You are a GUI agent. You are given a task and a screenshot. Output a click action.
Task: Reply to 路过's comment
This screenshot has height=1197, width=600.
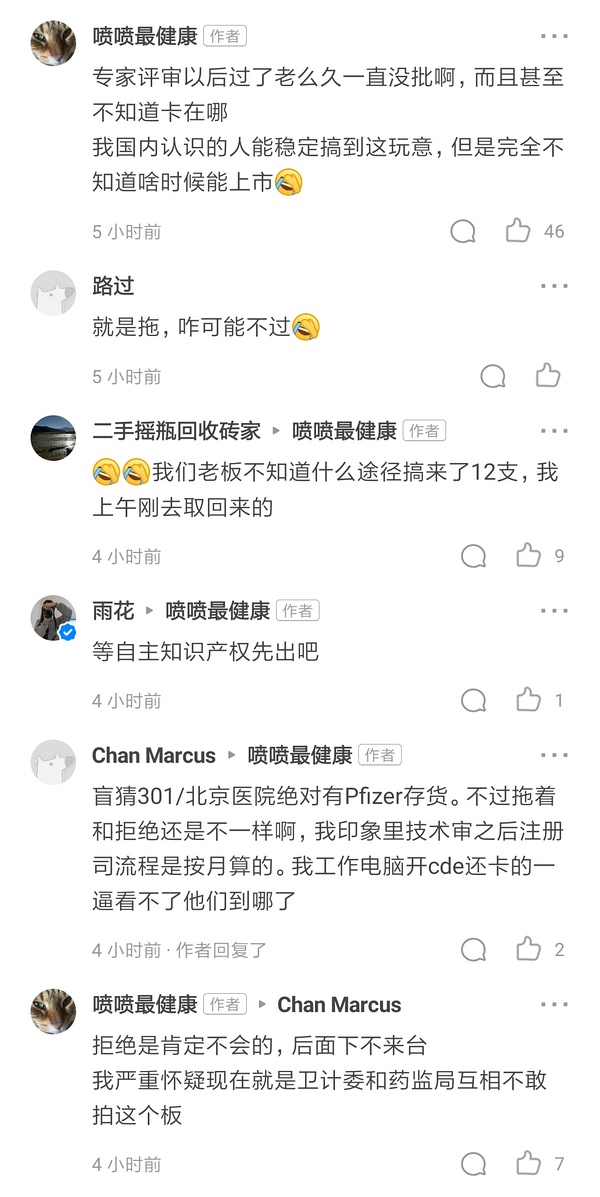point(493,376)
